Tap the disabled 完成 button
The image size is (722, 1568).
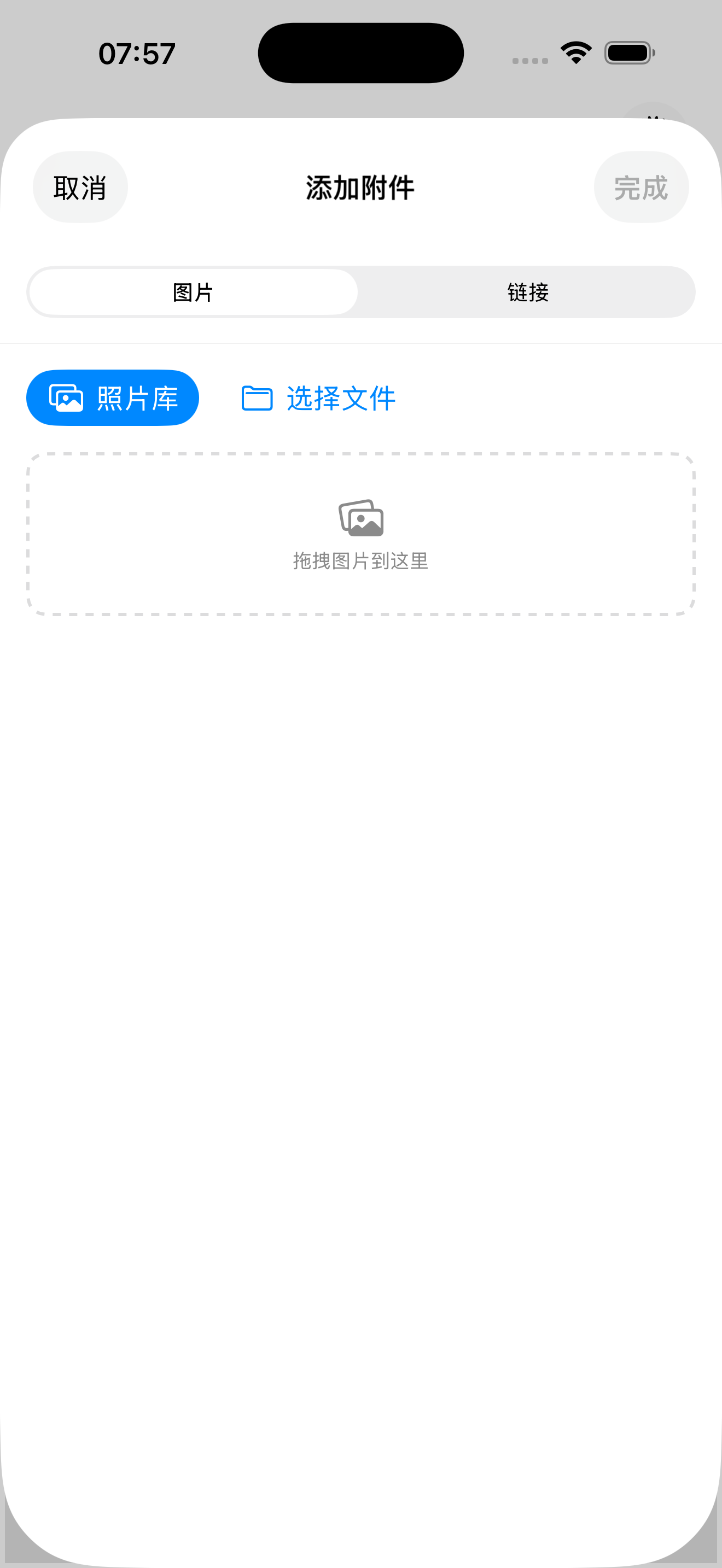(x=641, y=188)
